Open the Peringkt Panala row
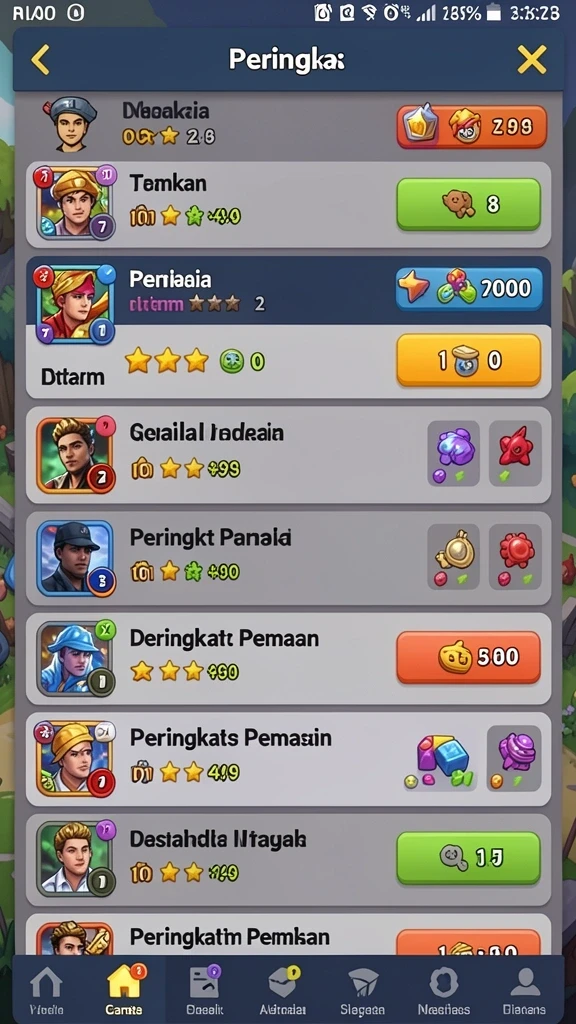576x1024 pixels. coord(288,558)
